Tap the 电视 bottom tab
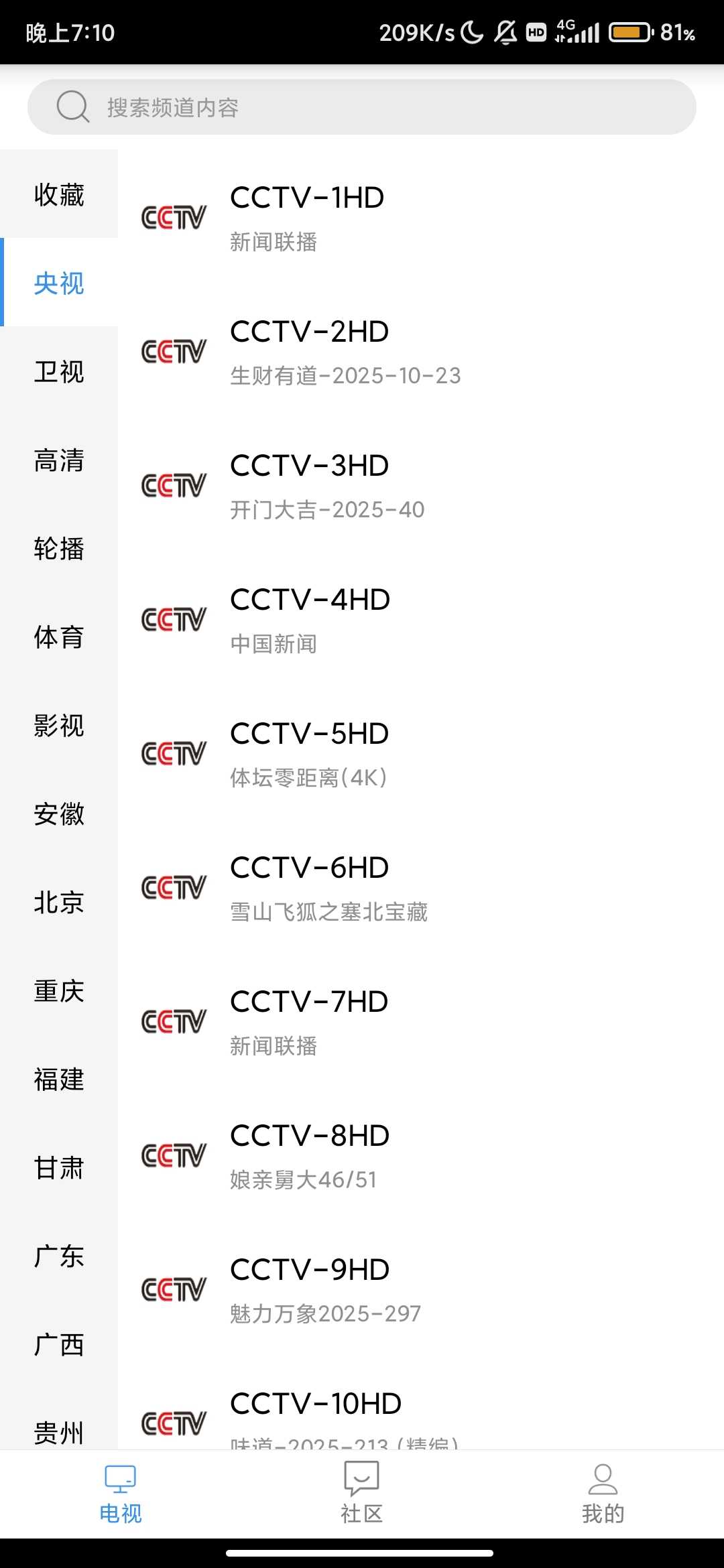The image size is (724, 1568). [x=121, y=1493]
